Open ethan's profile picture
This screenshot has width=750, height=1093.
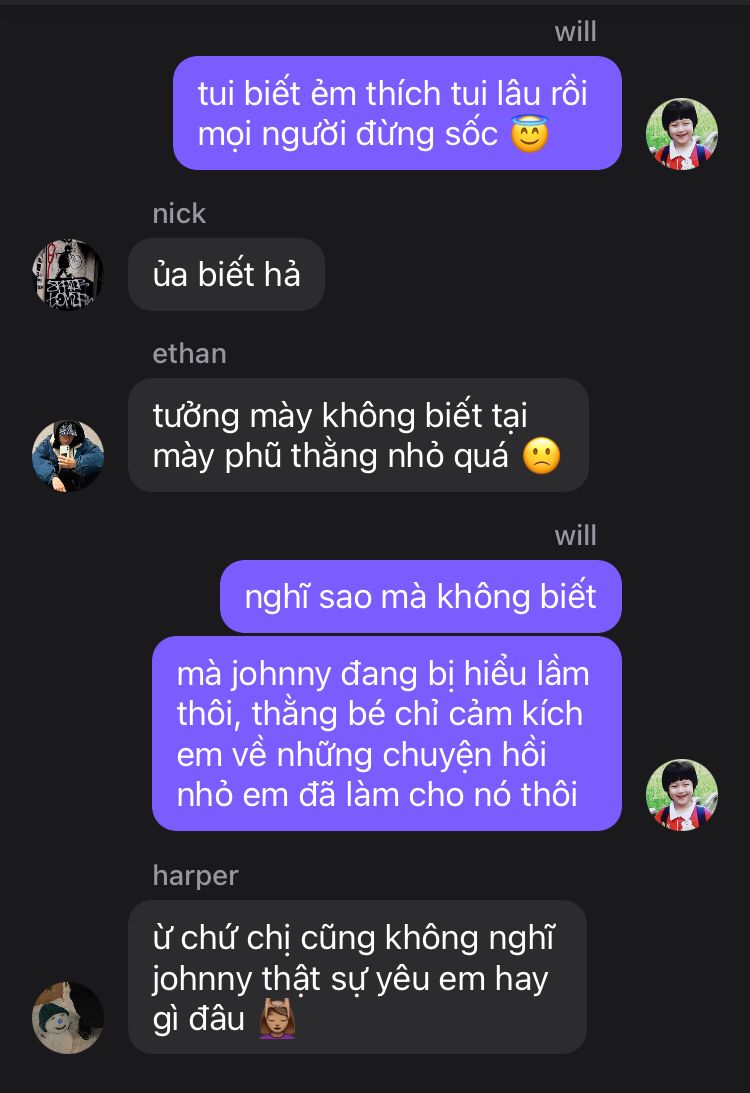point(68,456)
